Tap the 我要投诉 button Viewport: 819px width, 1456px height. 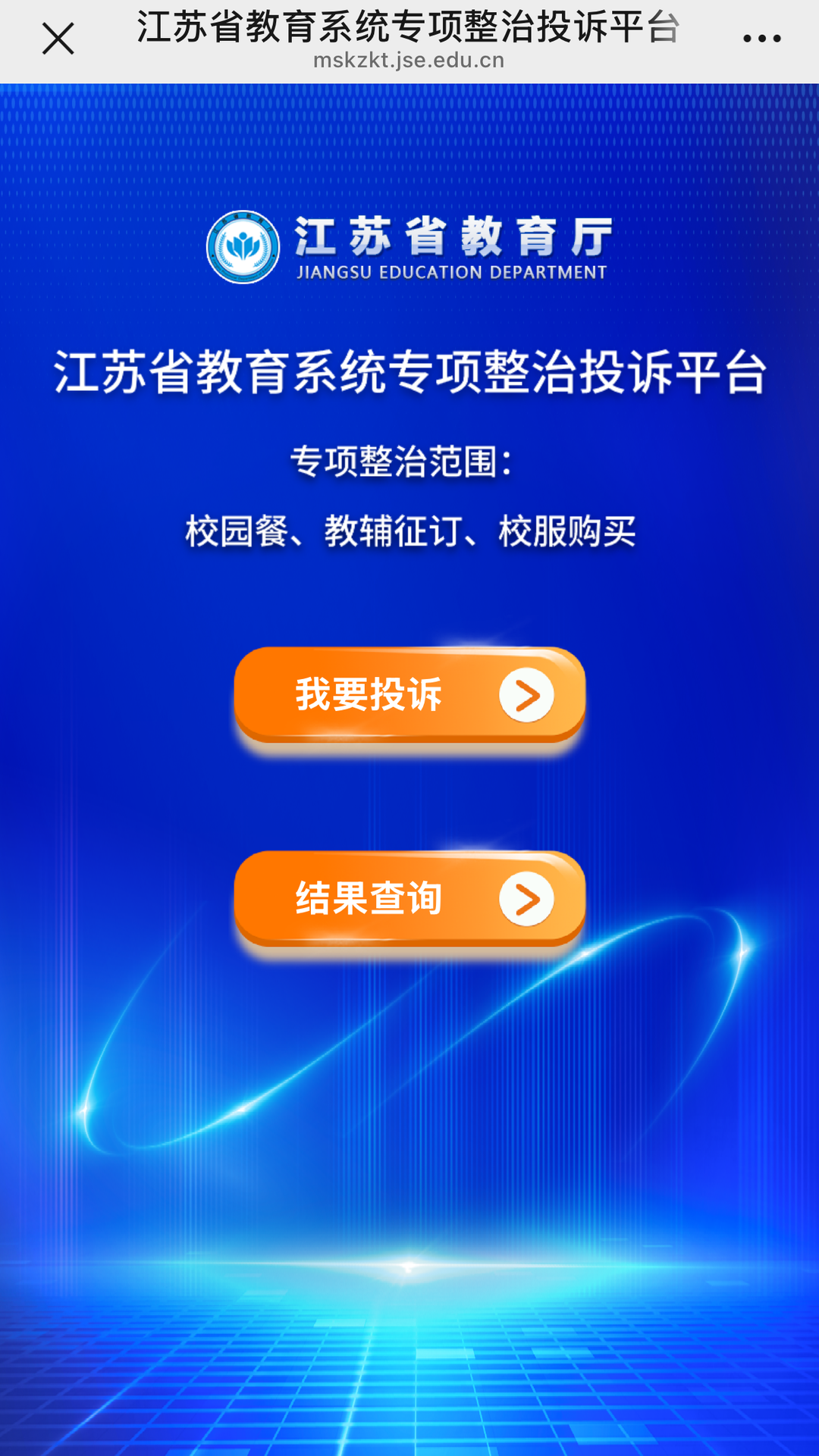tap(409, 694)
